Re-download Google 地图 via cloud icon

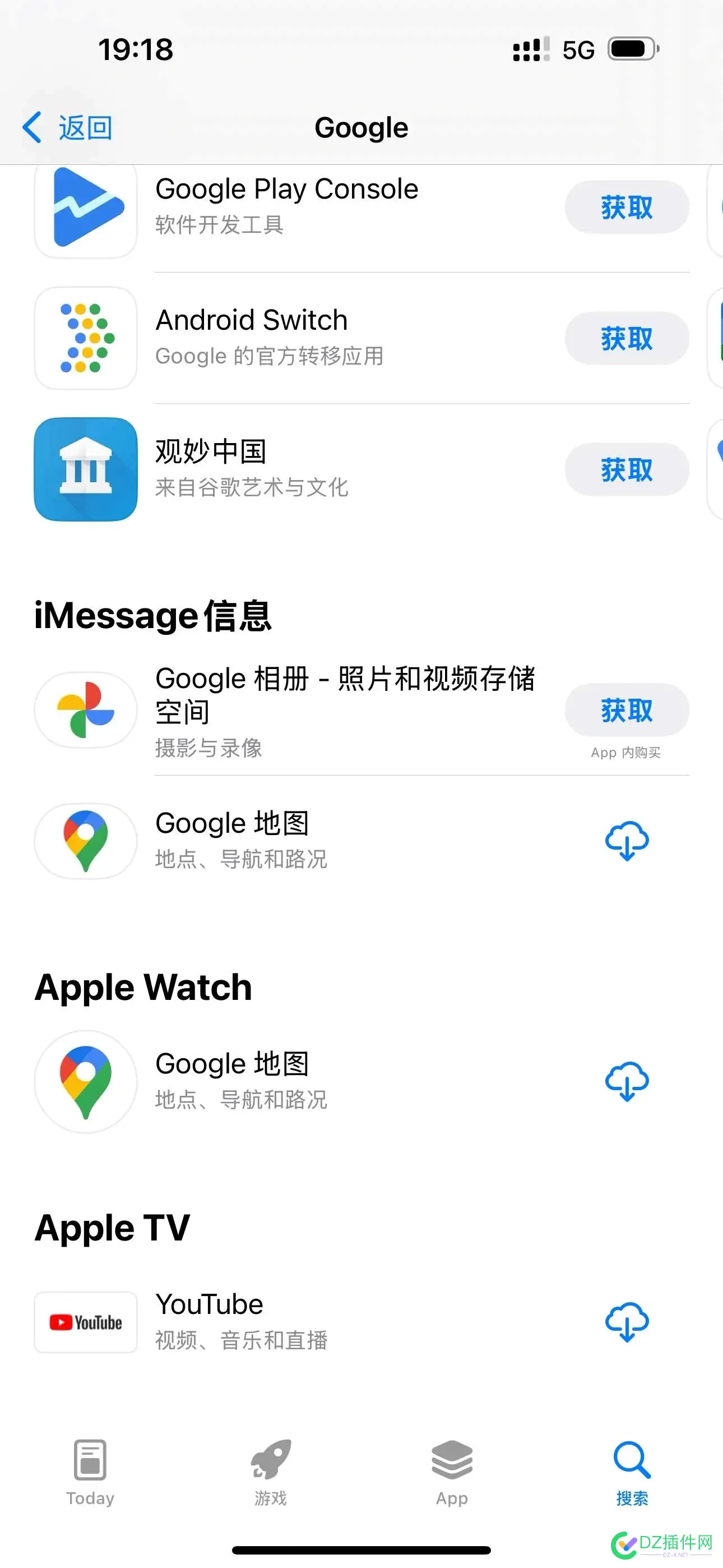click(x=625, y=841)
